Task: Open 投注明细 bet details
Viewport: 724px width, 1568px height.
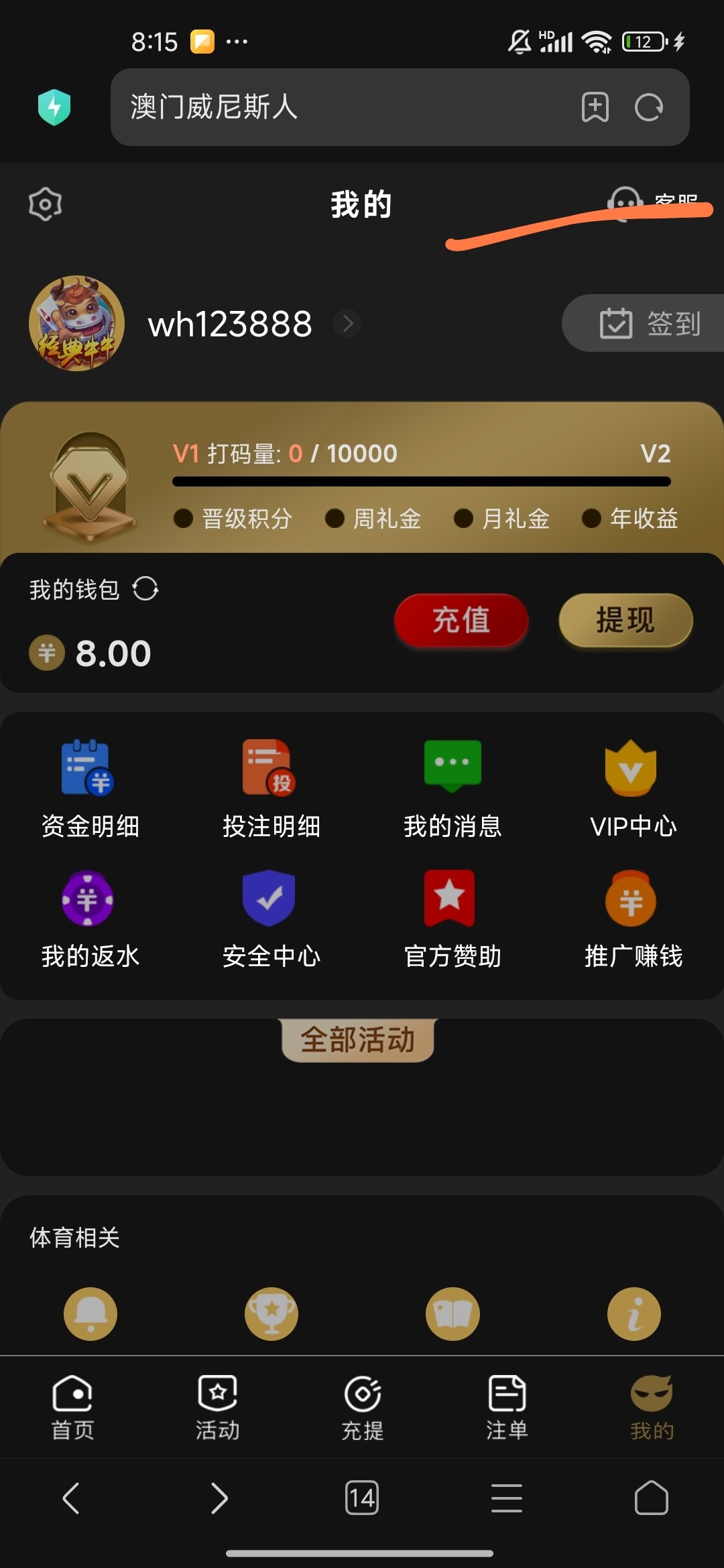Action: [271, 789]
